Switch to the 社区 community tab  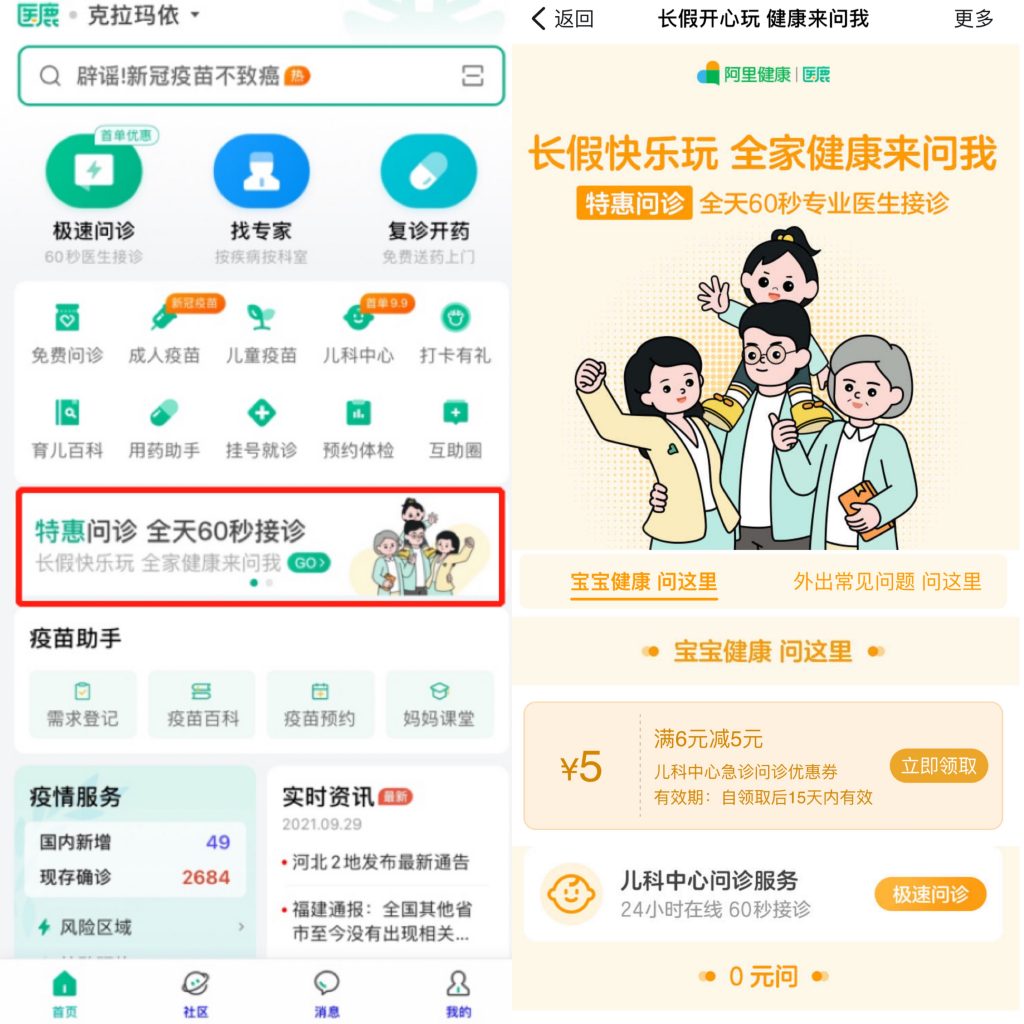[196, 993]
